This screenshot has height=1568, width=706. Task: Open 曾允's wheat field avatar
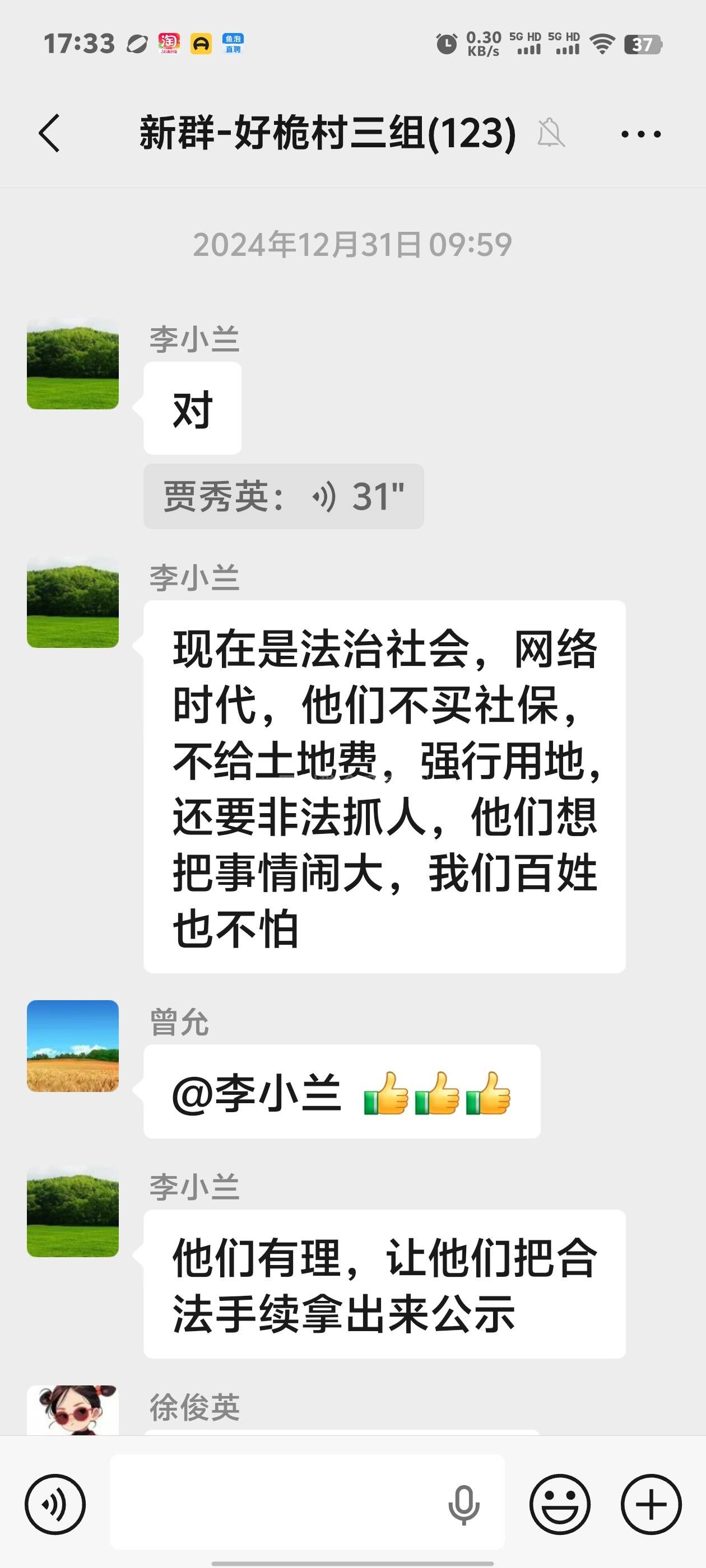(72, 1046)
